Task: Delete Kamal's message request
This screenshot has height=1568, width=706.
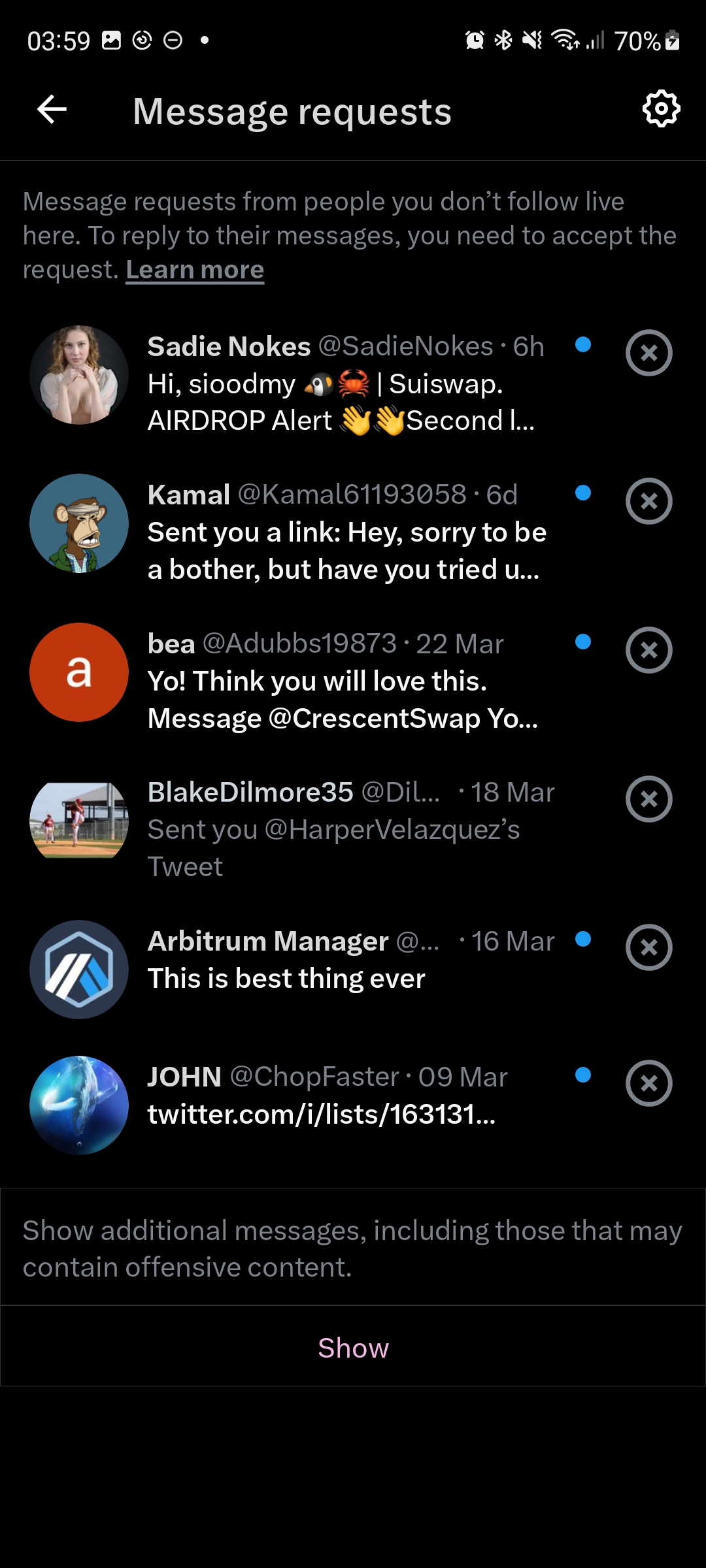Action: 648,500
